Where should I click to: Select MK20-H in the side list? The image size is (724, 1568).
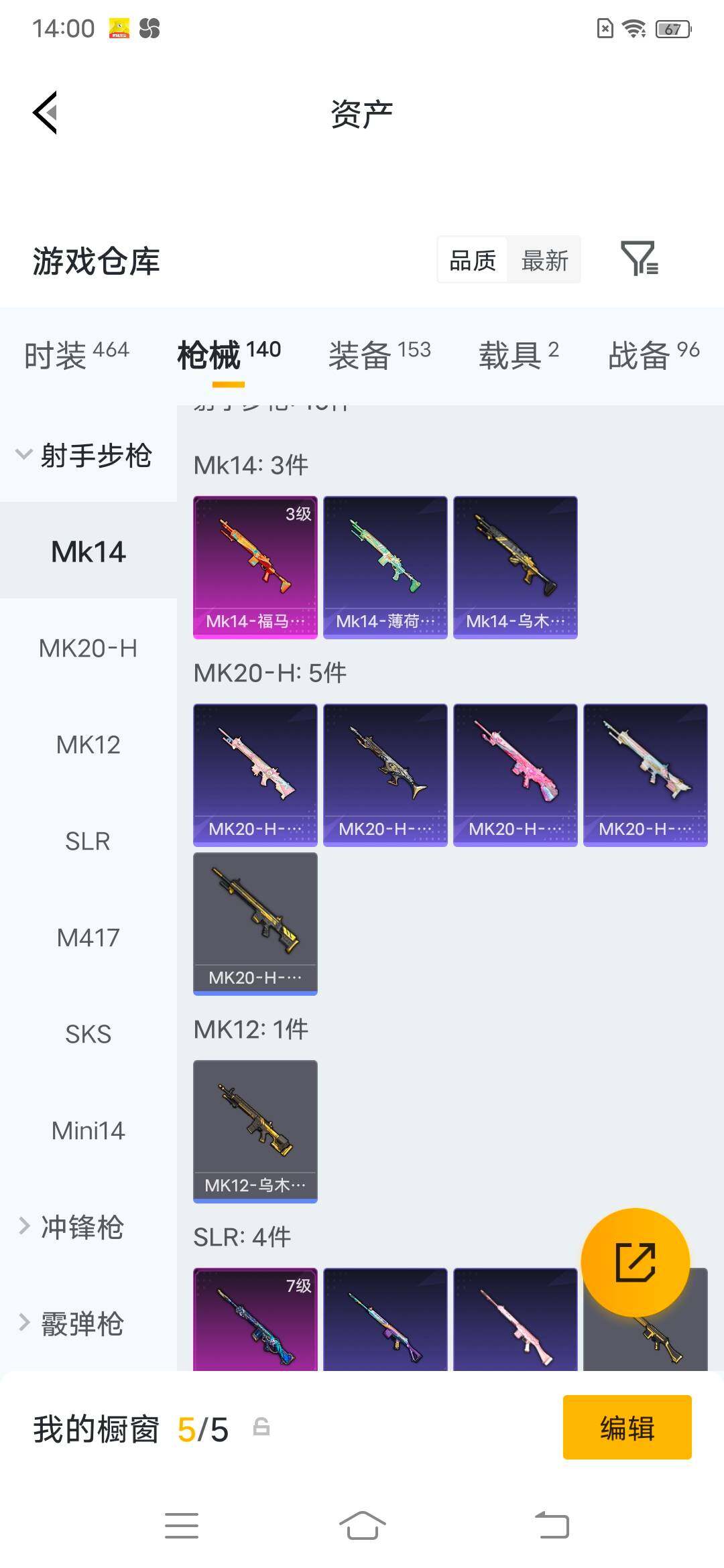(88, 648)
